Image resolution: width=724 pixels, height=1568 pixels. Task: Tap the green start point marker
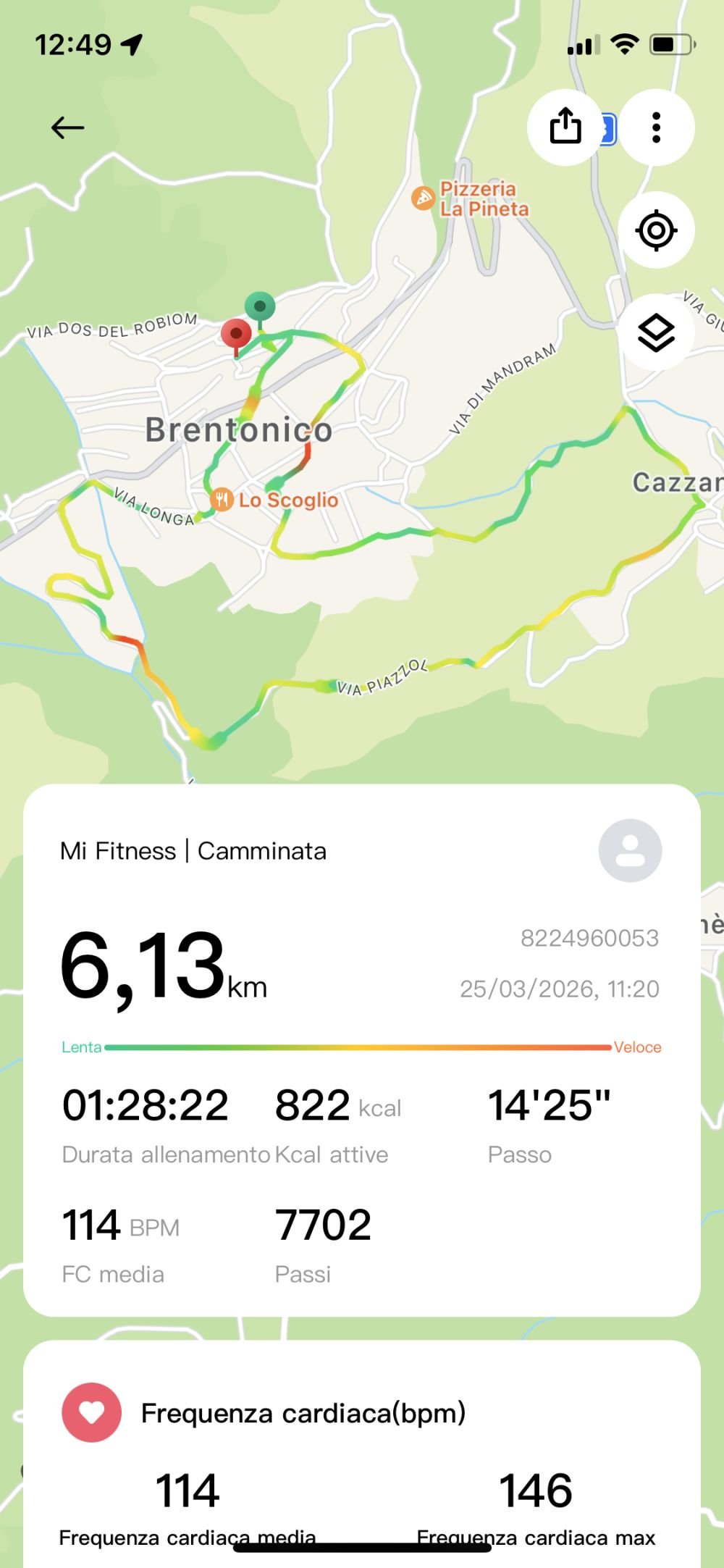tap(260, 307)
